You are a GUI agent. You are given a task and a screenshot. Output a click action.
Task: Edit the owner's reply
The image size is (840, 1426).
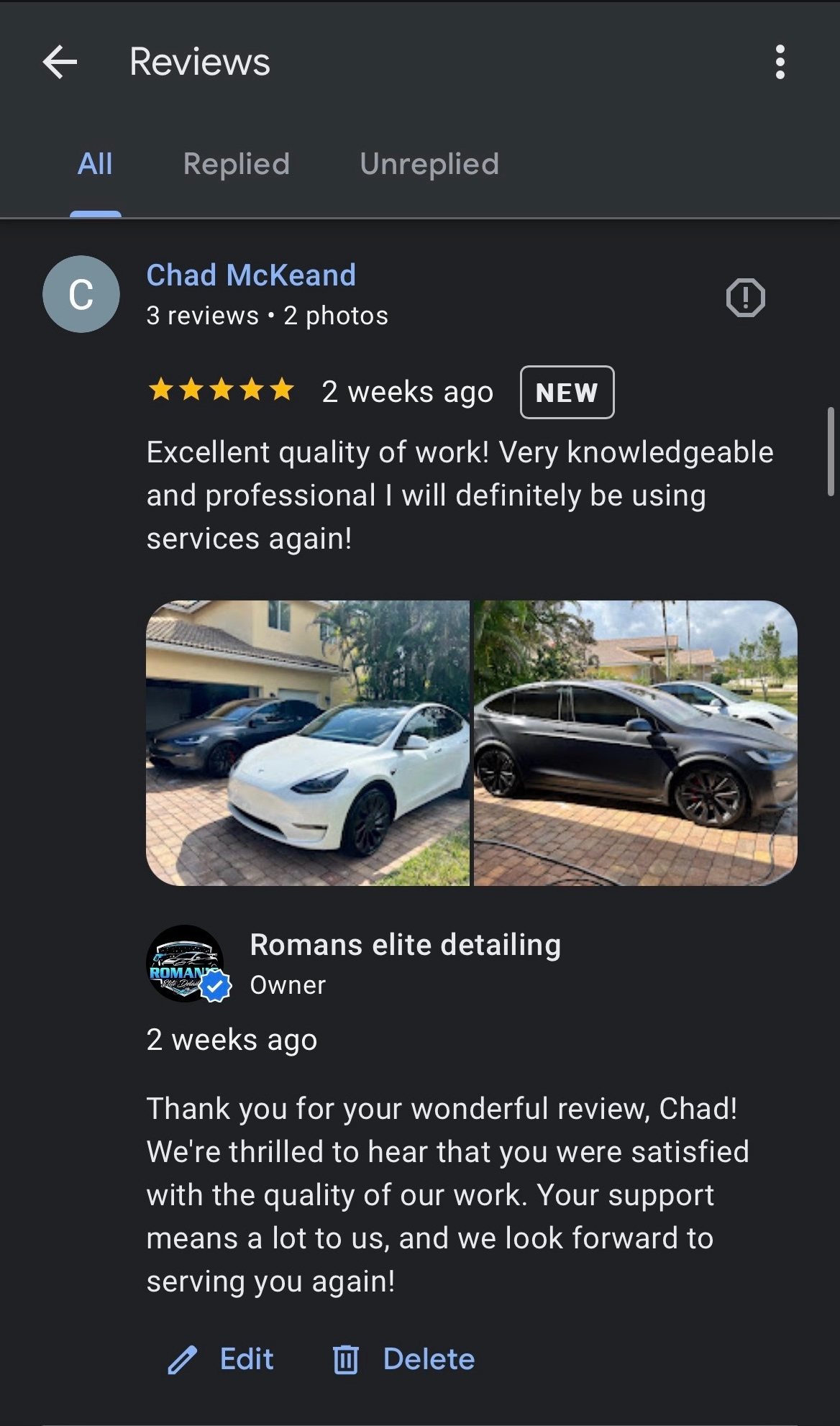[x=222, y=1360]
